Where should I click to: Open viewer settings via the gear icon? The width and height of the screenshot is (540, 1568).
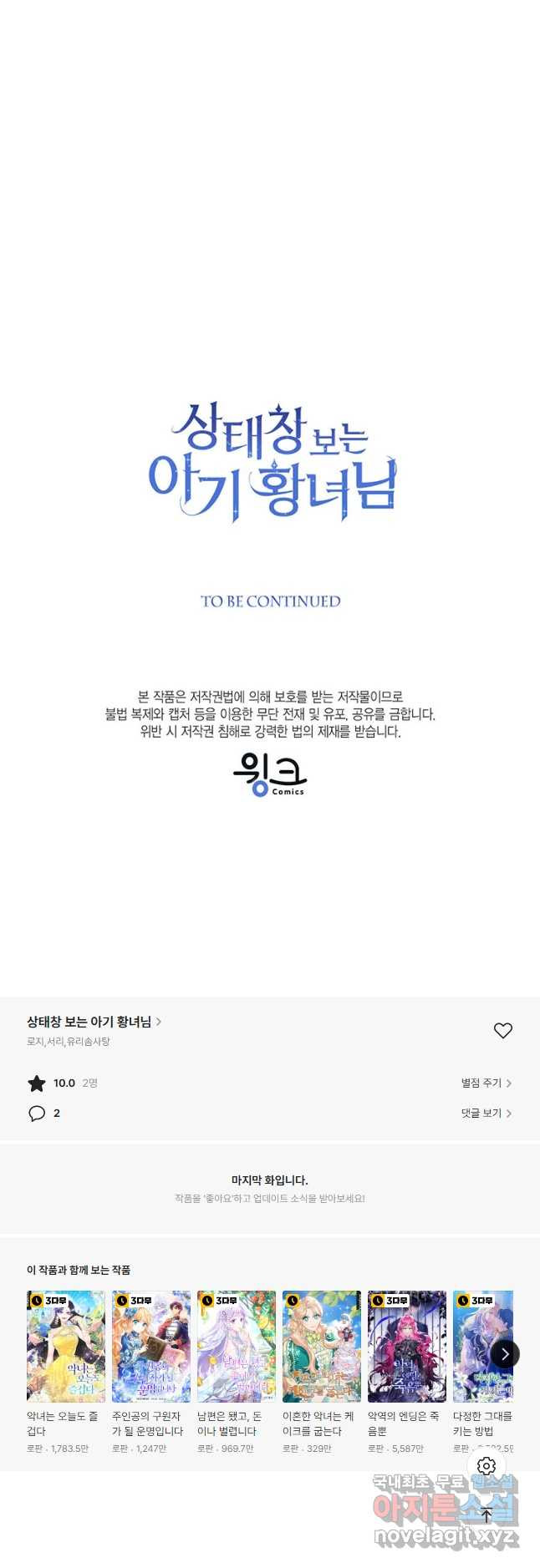[x=487, y=1465]
